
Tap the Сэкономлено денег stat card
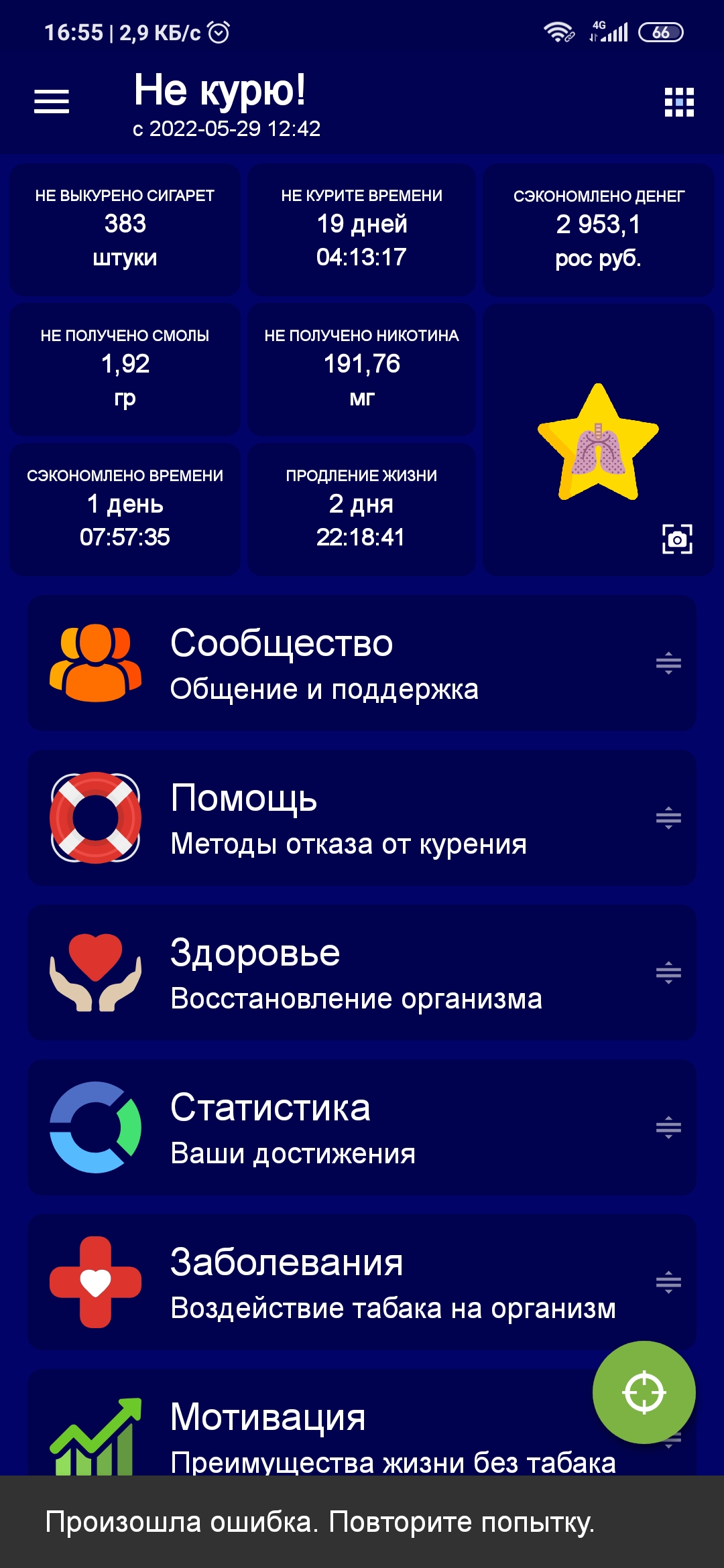[599, 228]
